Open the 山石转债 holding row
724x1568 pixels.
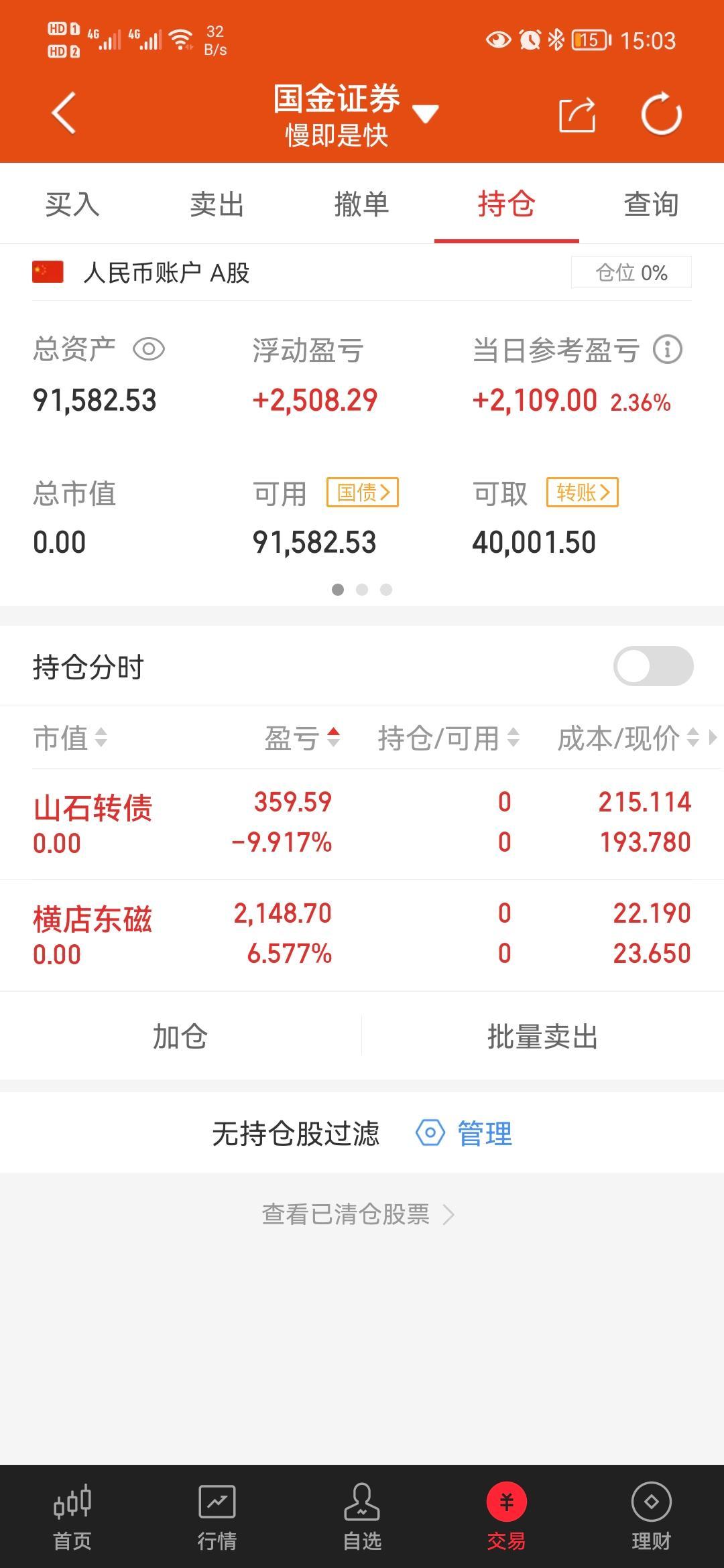pyautogui.click(x=362, y=824)
